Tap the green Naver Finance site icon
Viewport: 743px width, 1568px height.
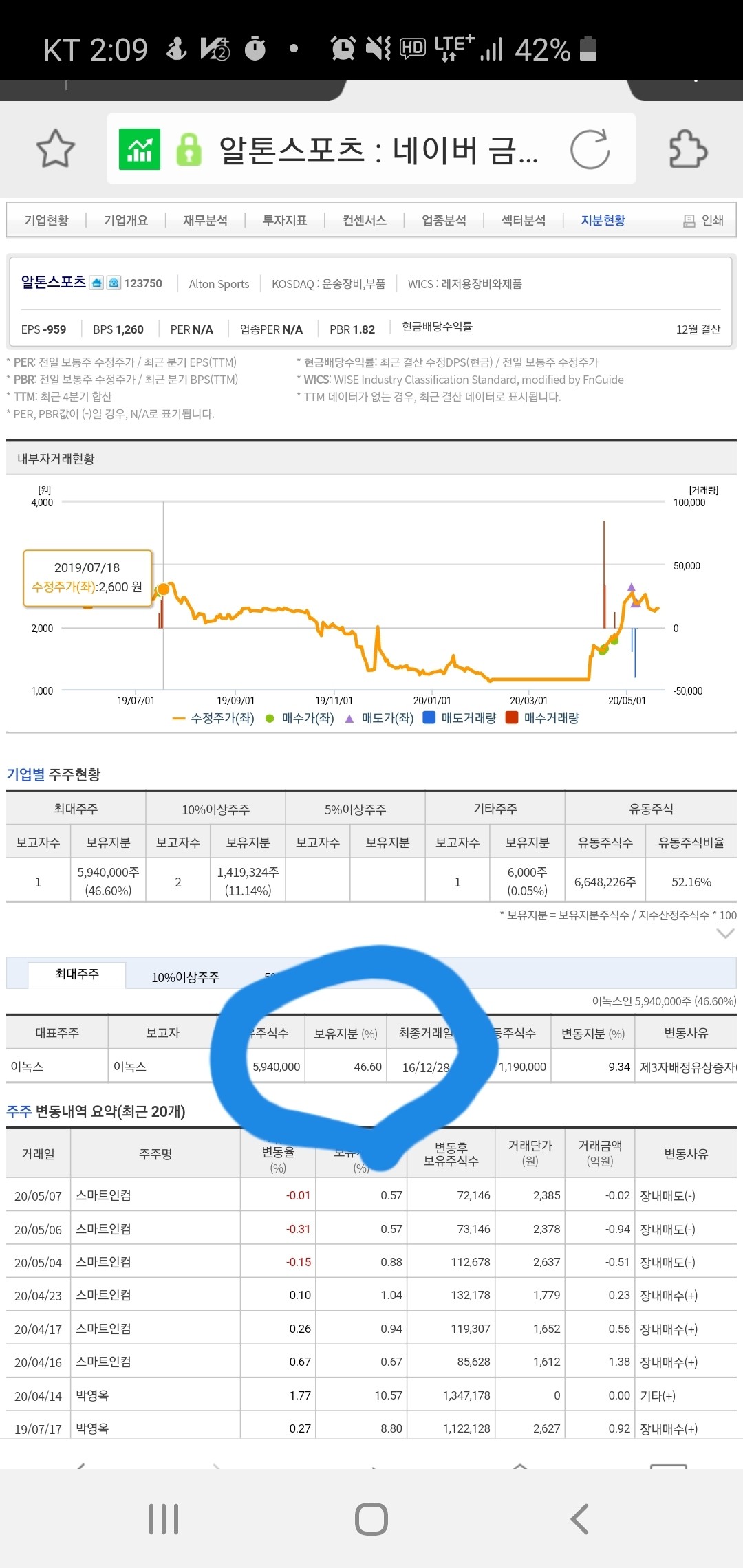pos(139,149)
